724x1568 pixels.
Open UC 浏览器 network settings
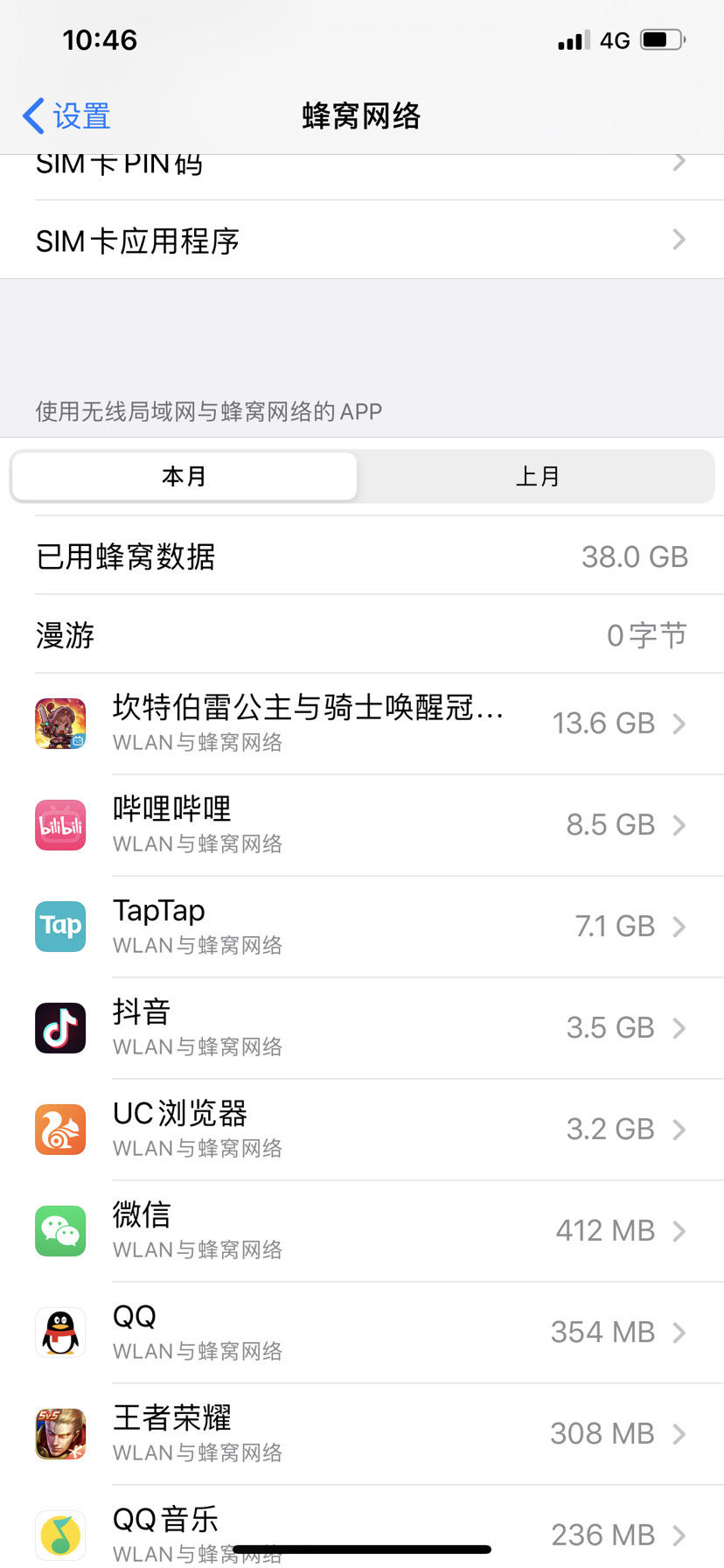(x=362, y=1130)
